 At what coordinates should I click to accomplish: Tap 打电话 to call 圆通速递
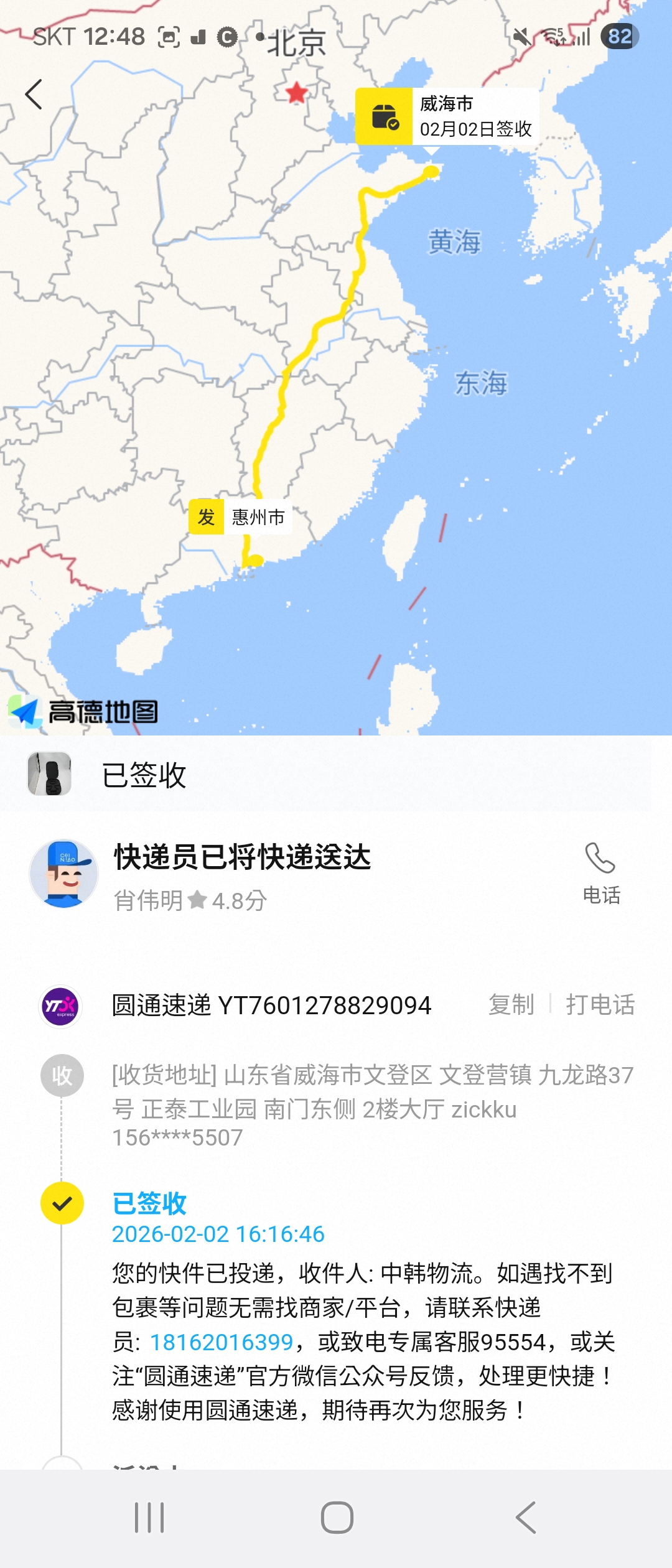click(x=600, y=1005)
